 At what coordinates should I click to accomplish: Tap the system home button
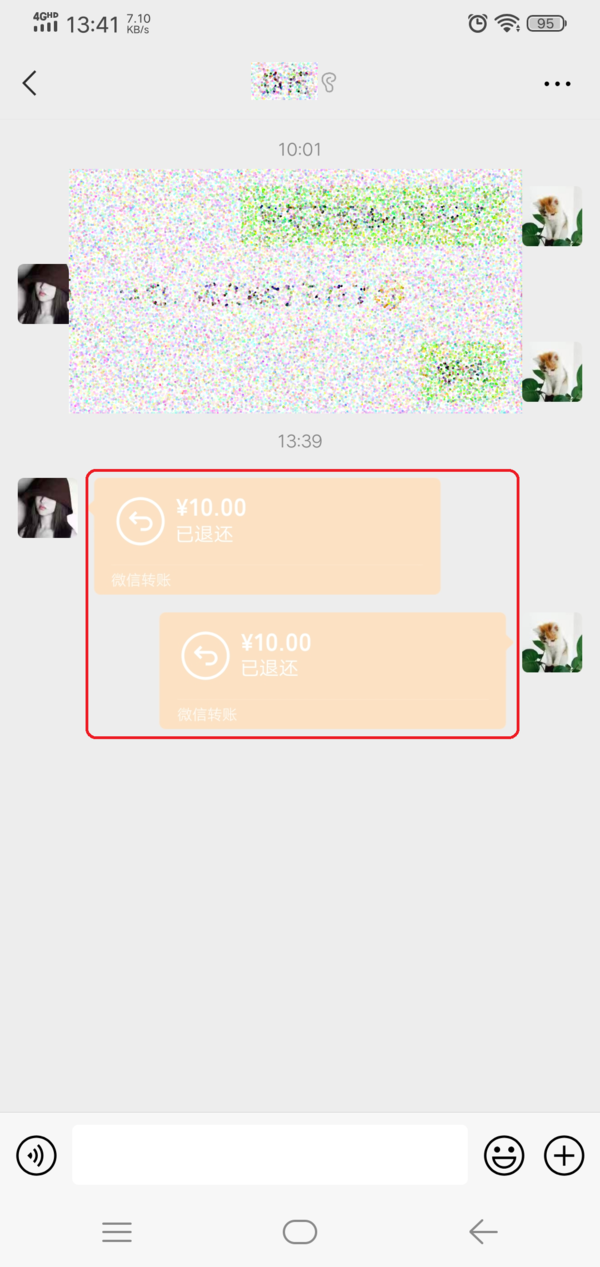[300, 1232]
